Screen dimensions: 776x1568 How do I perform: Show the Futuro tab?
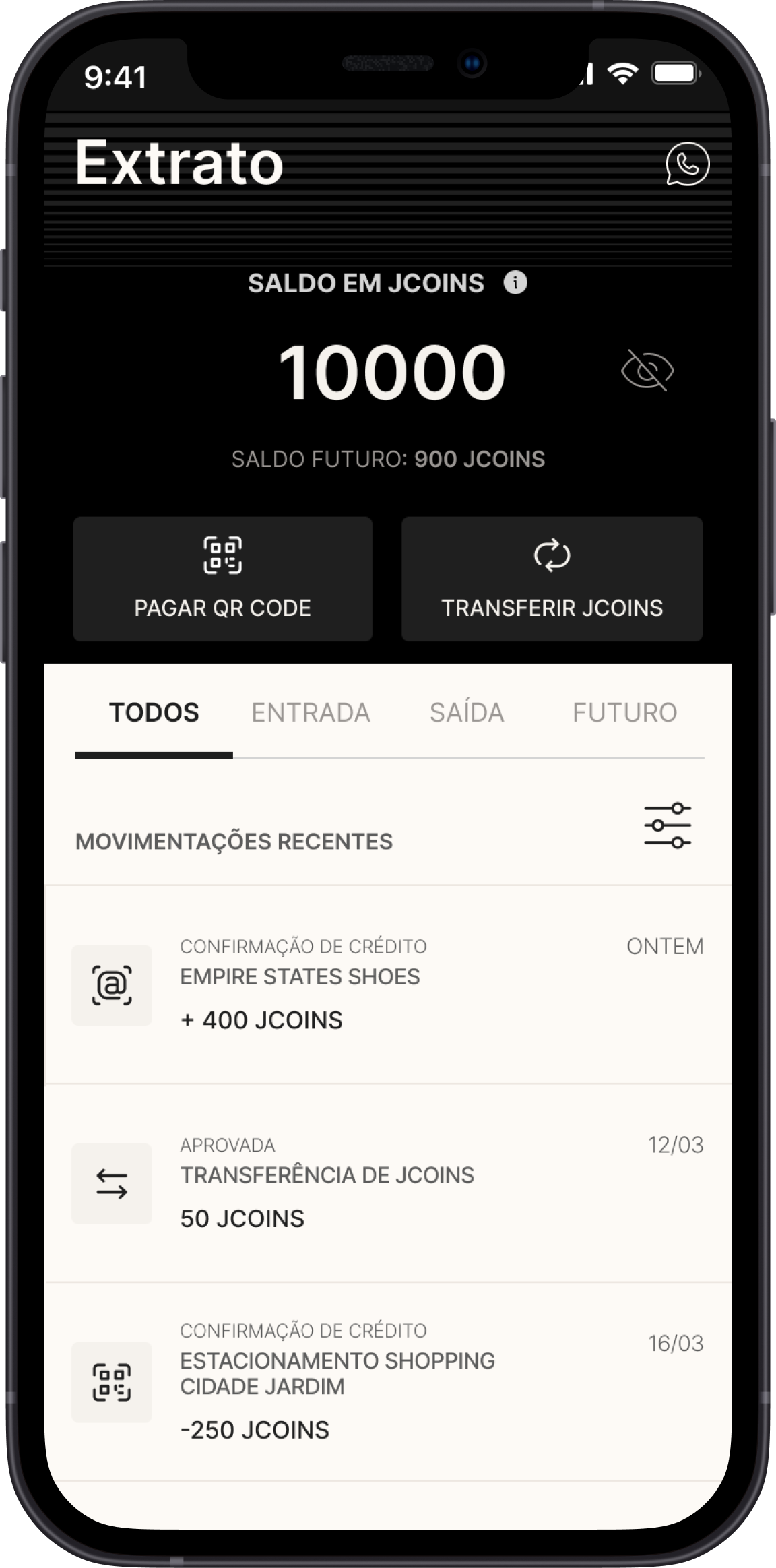click(624, 713)
